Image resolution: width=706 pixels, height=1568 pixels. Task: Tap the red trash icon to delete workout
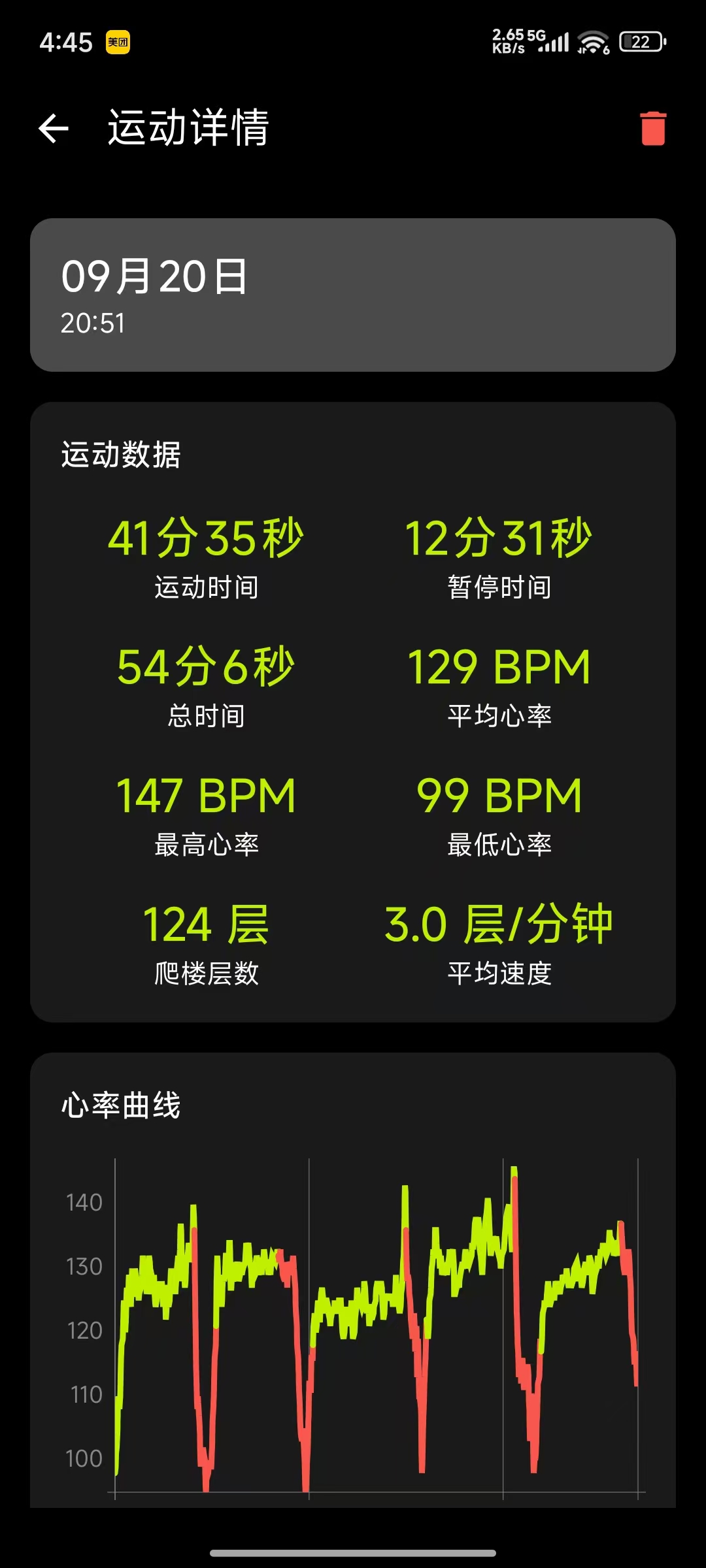tap(652, 129)
